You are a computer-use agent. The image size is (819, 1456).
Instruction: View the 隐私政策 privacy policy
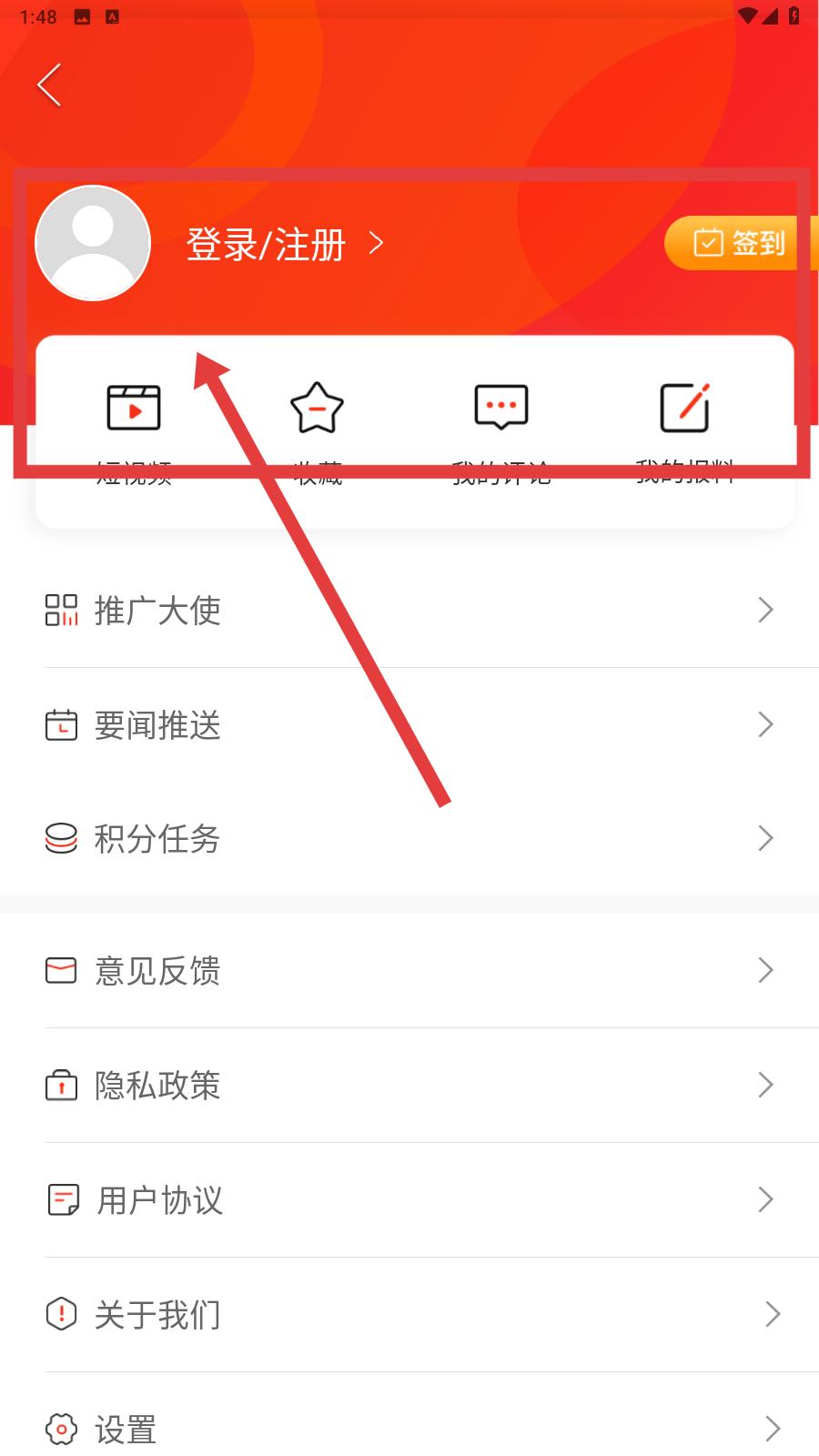tap(409, 1085)
